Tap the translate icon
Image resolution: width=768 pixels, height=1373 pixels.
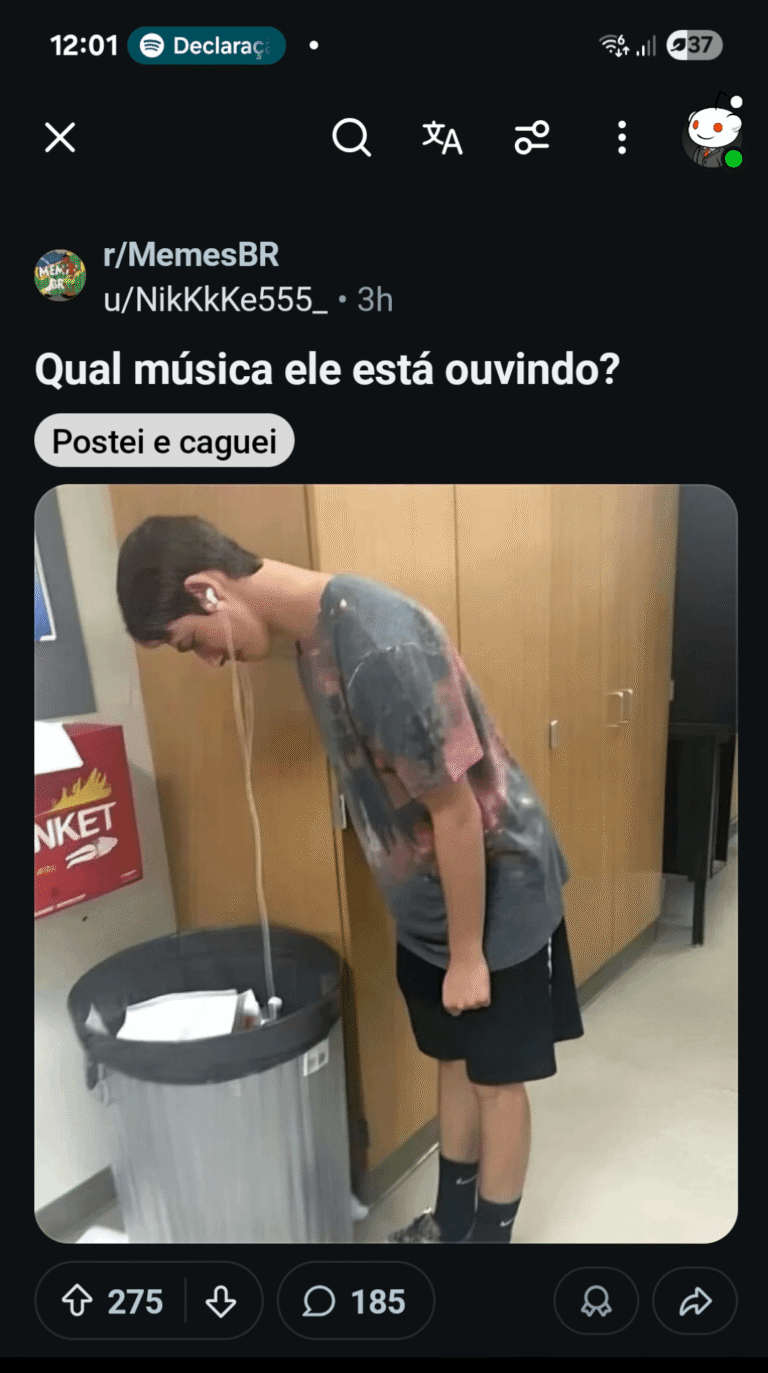442,138
